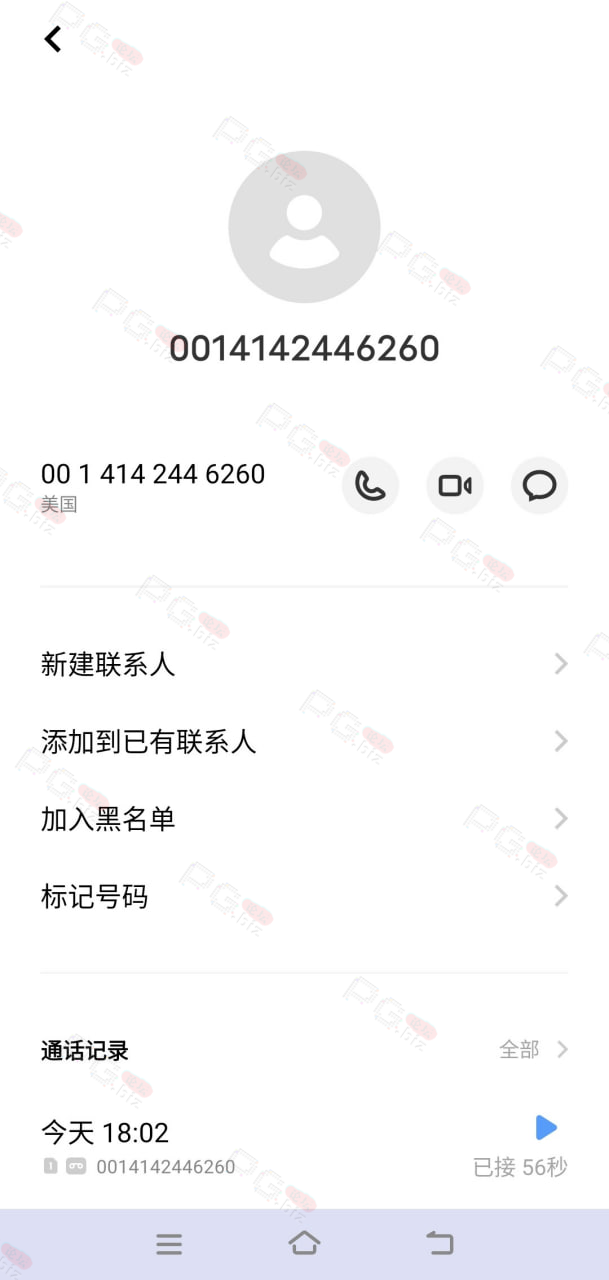The height and width of the screenshot is (1280, 609).
Task: Call 00 1 414 244 6260 with phone icon
Action: tap(371, 486)
